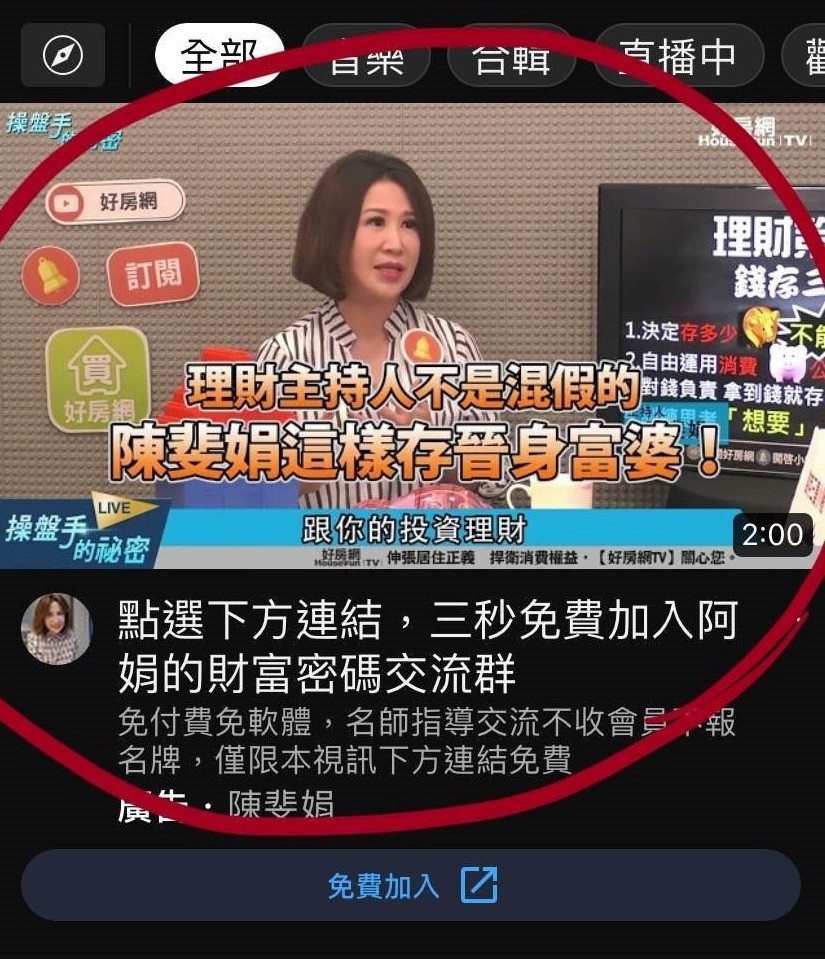Tap the 免費加入 button
Screen dimensions: 825x959
[411, 885]
